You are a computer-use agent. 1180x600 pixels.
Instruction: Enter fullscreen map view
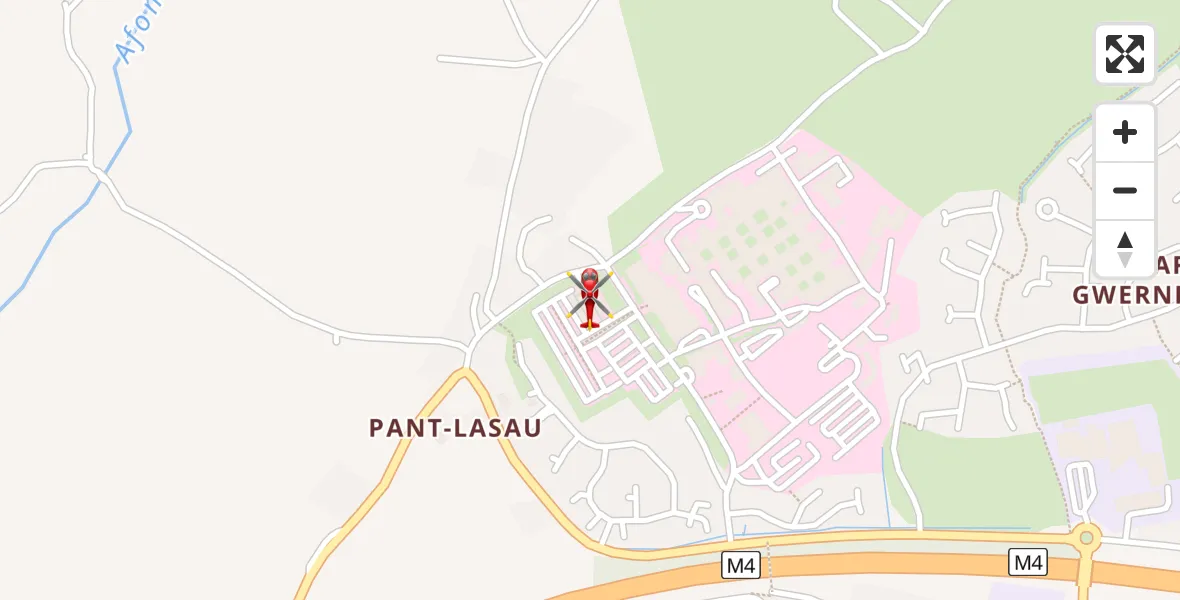(1124, 54)
